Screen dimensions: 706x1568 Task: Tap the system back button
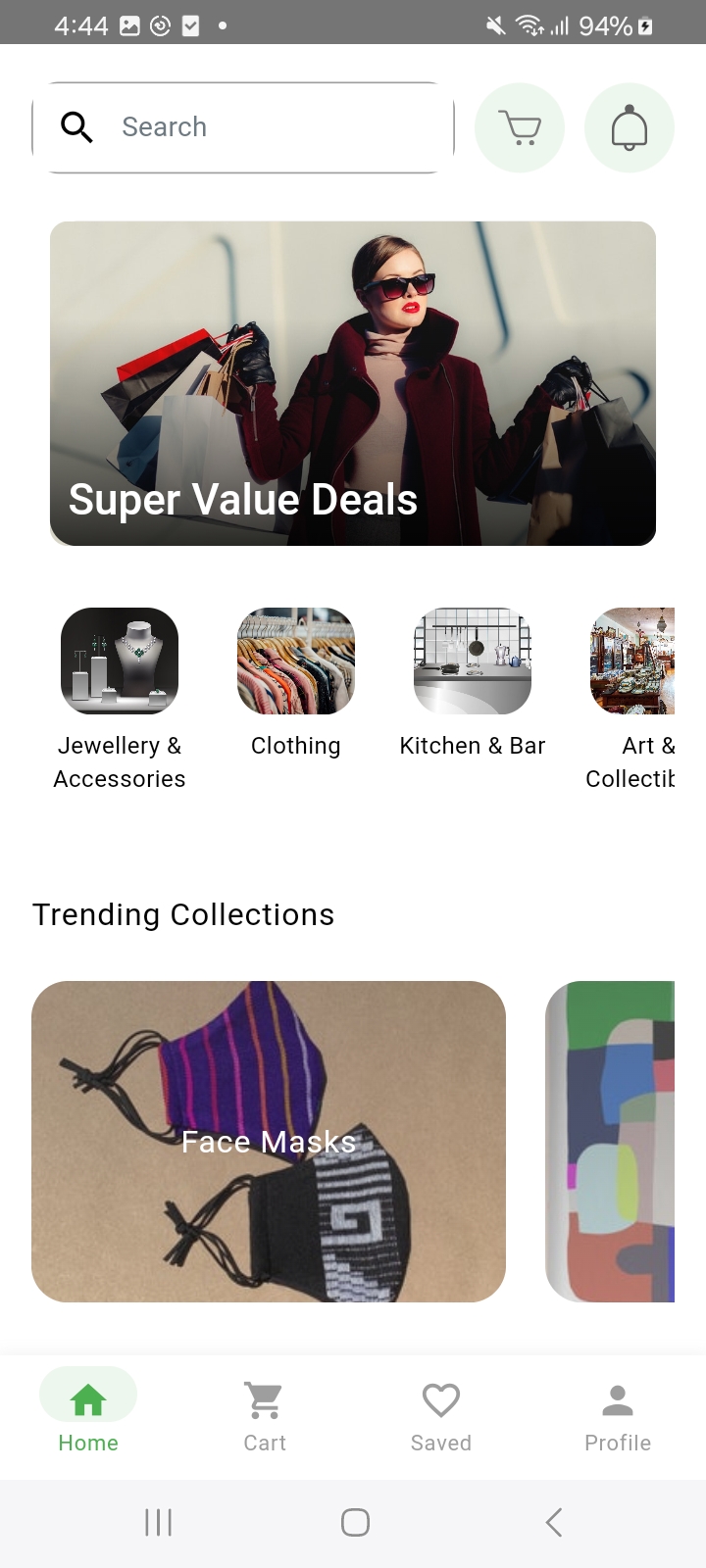554,1522
